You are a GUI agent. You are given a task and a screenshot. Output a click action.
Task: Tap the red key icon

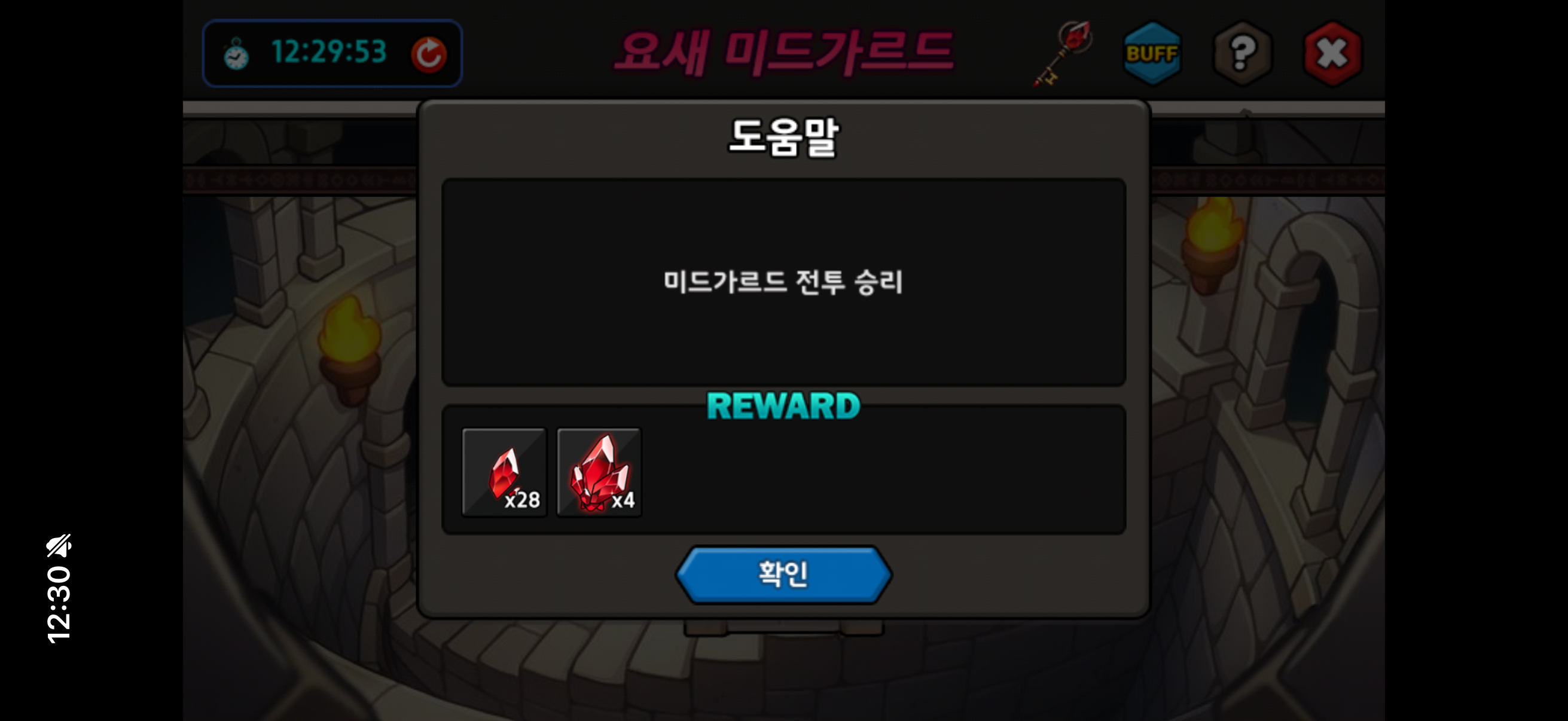tap(1063, 54)
